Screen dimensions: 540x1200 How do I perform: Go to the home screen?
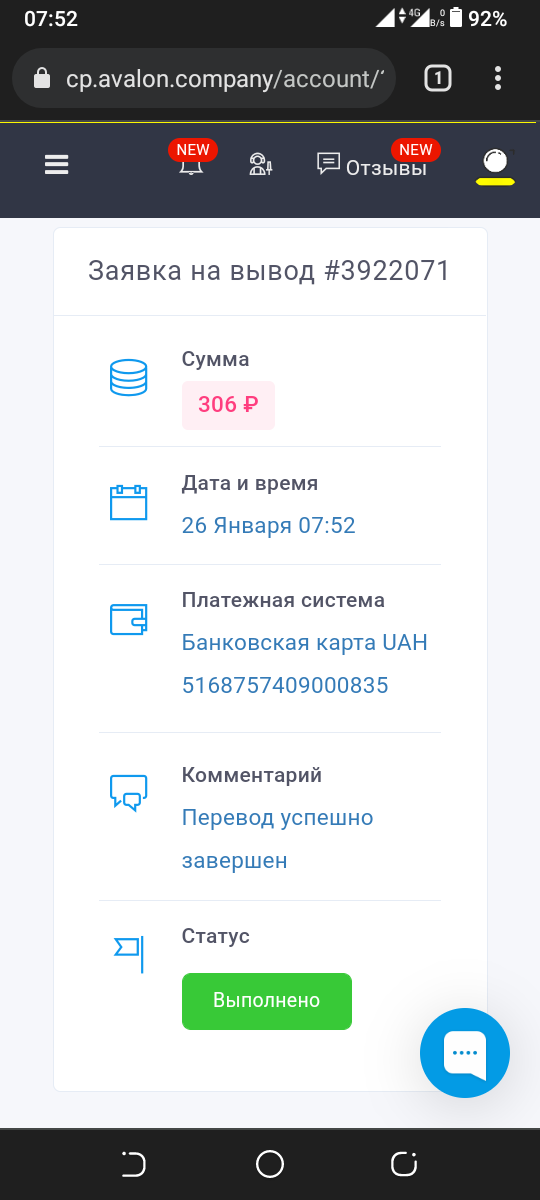pyautogui.click(x=270, y=1164)
